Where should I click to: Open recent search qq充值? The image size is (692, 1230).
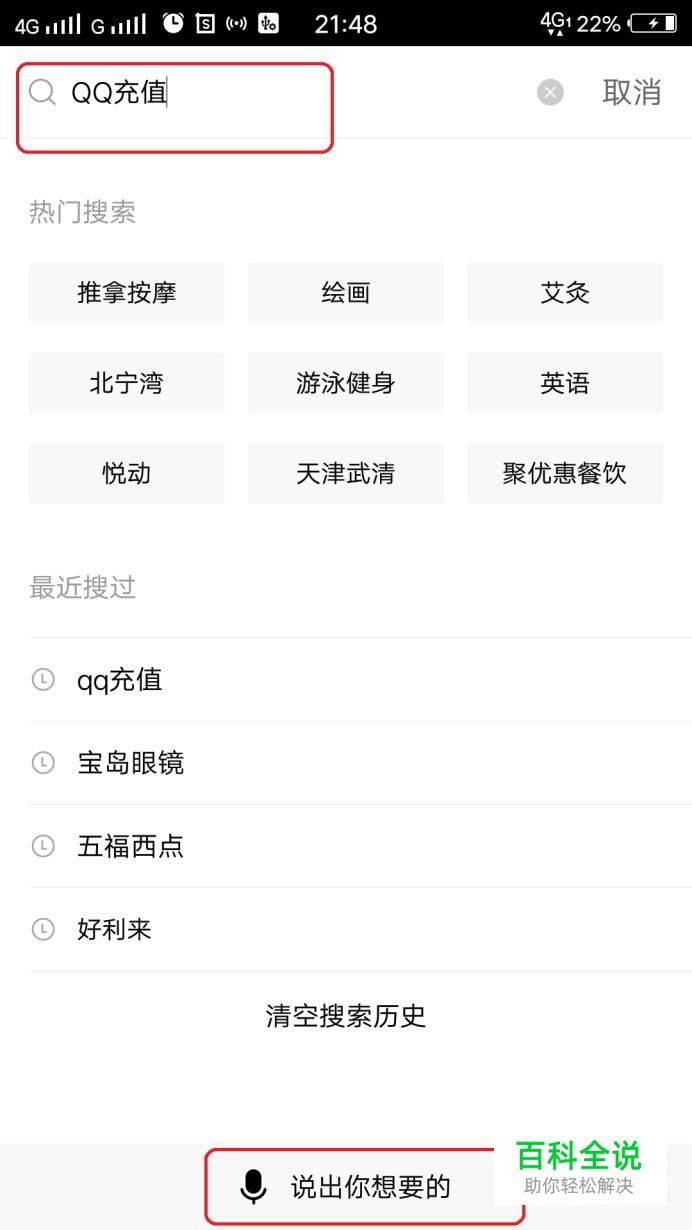[x=360, y=680]
